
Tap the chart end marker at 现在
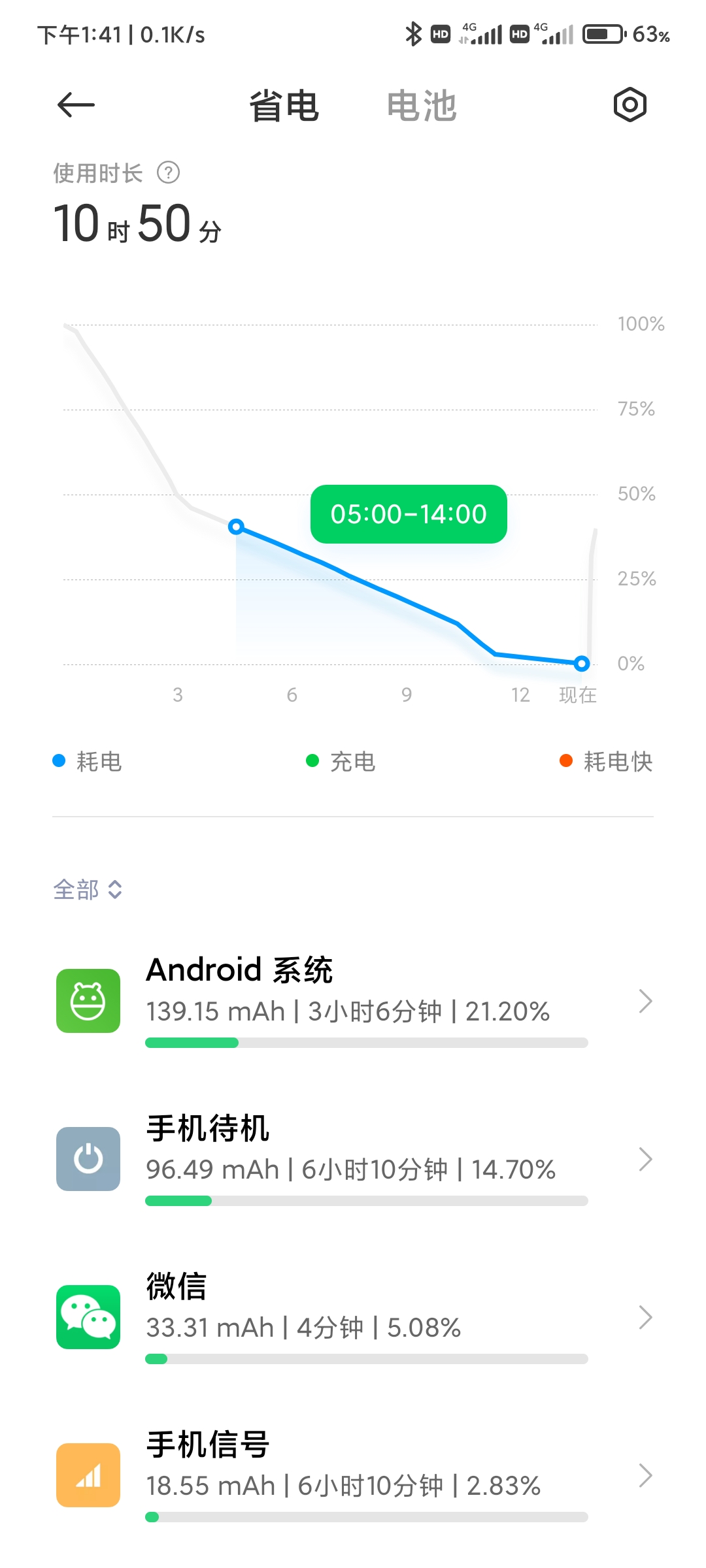tap(582, 664)
